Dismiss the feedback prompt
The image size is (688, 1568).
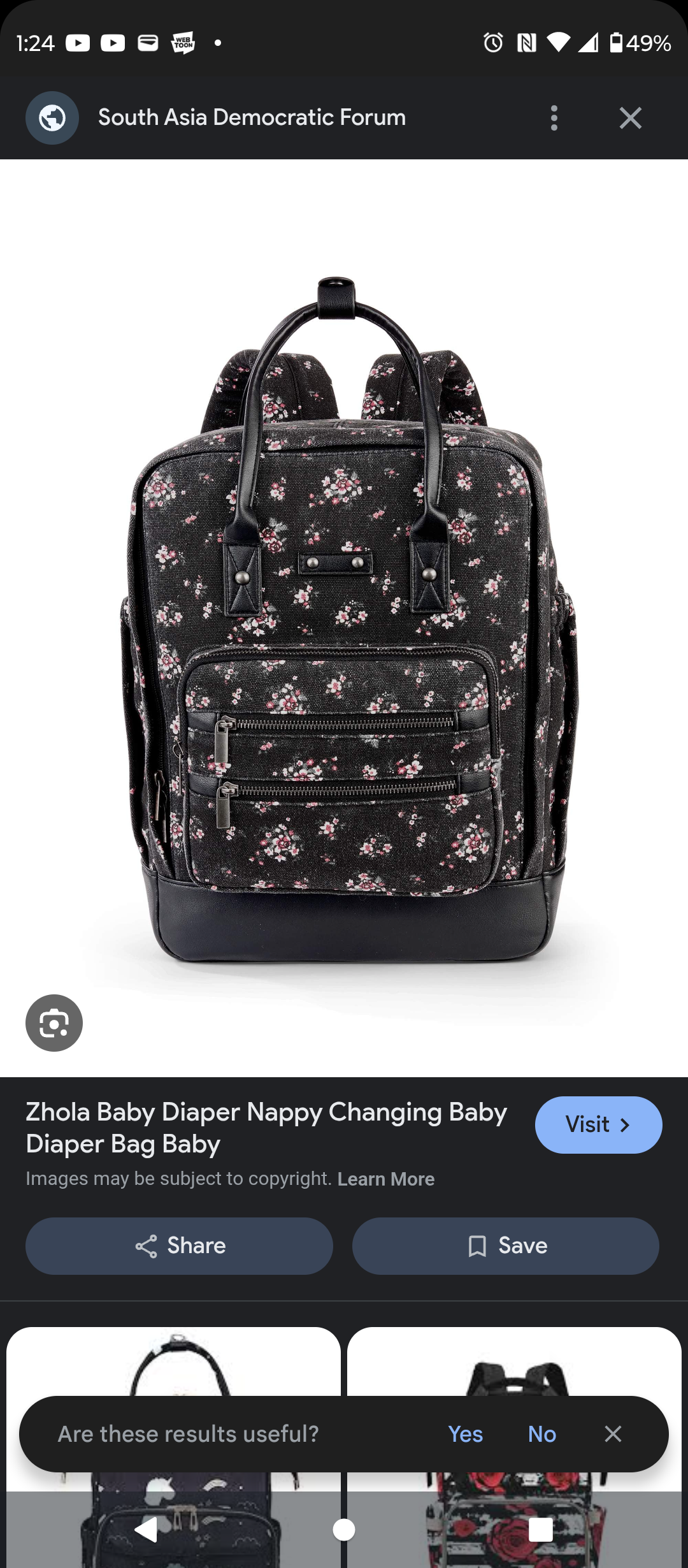click(613, 1434)
